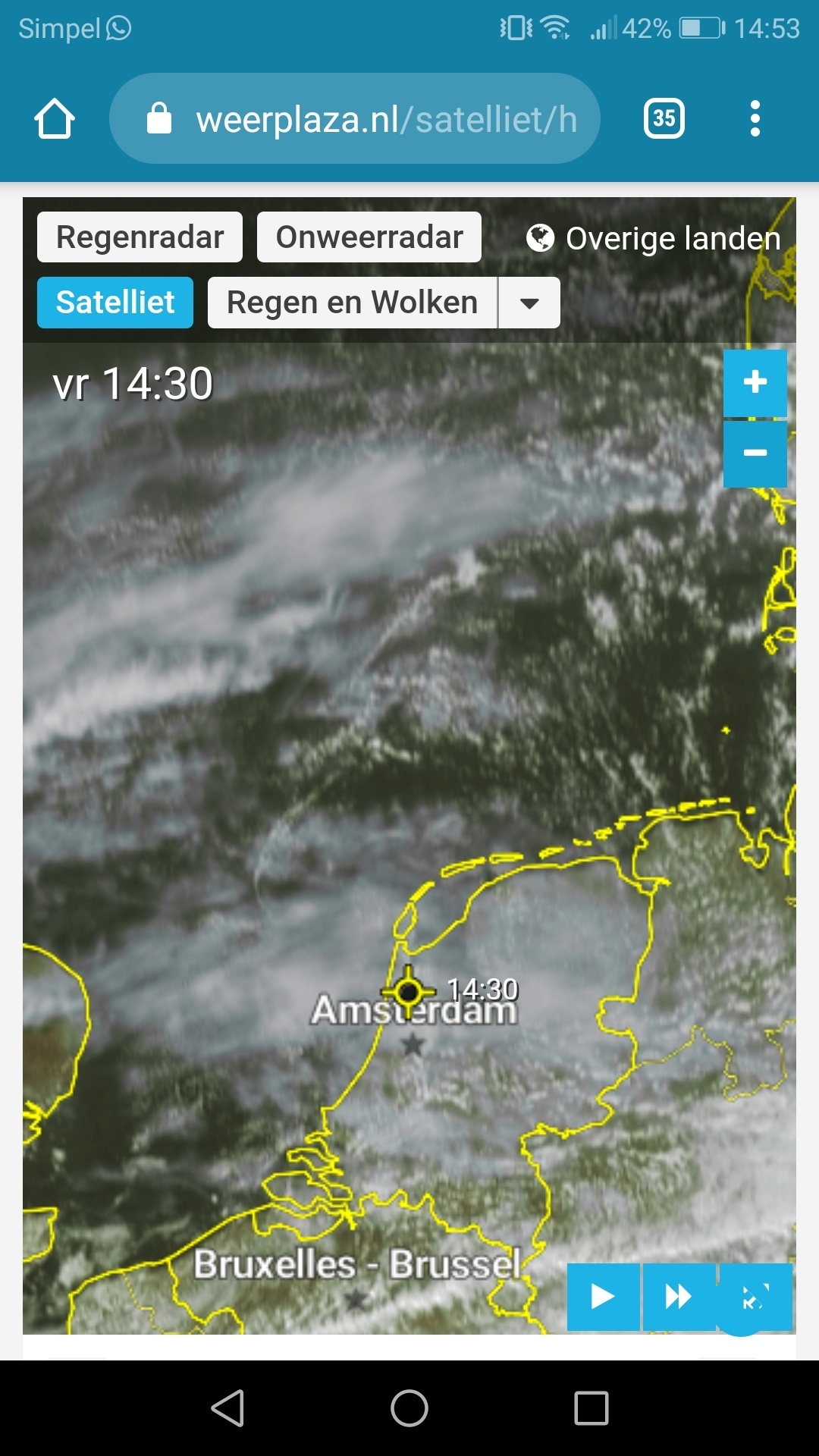Open the browser home page

55,119
